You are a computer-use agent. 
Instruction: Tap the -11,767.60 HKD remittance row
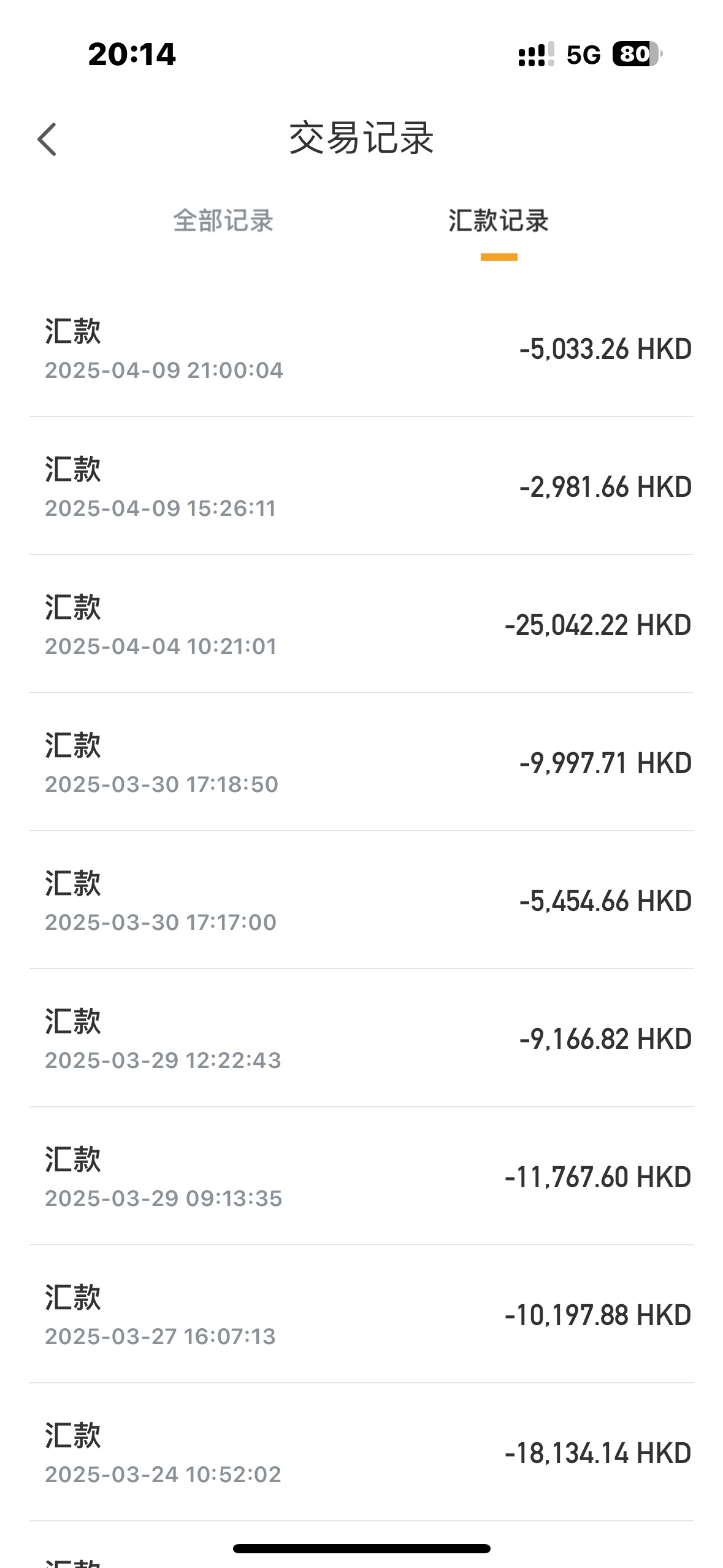361,1177
